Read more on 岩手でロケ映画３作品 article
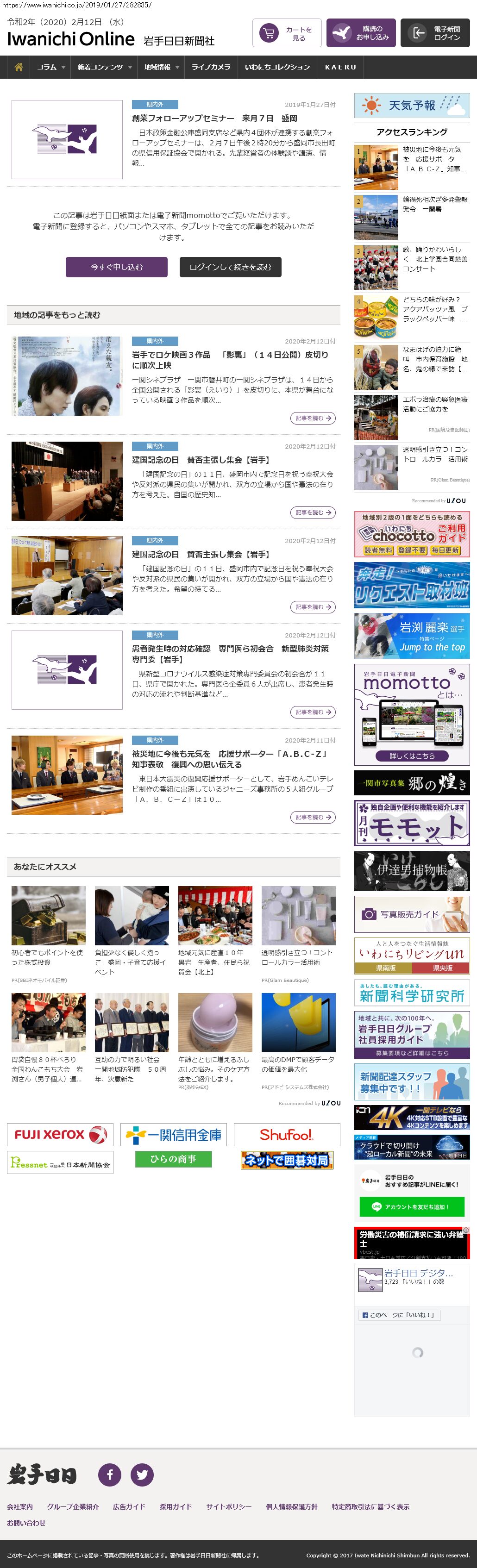This screenshot has width=477, height=1568. click(x=313, y=418)
